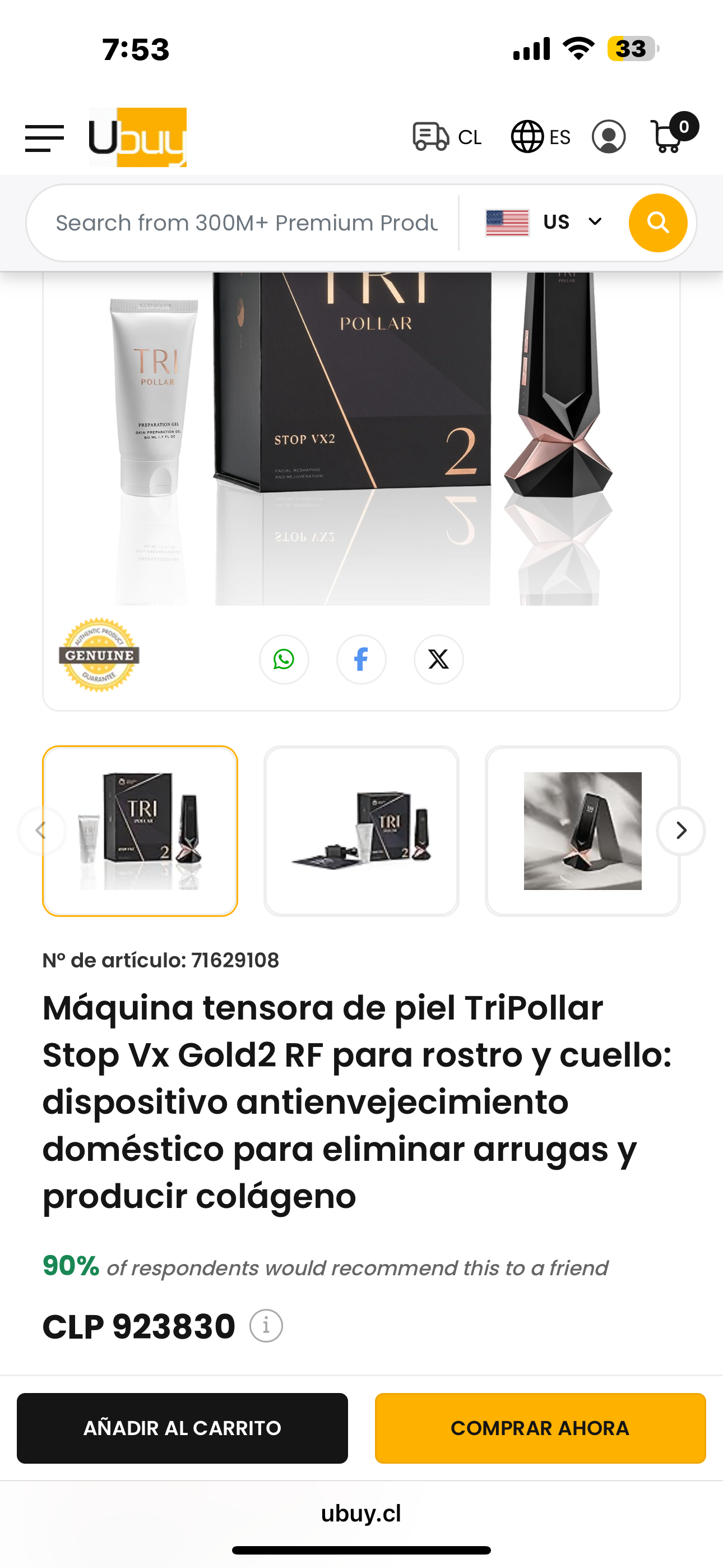Viewport: 723px width, 1568px height.
Task: Click the search products input field
Action: click(x=243, y=222)
